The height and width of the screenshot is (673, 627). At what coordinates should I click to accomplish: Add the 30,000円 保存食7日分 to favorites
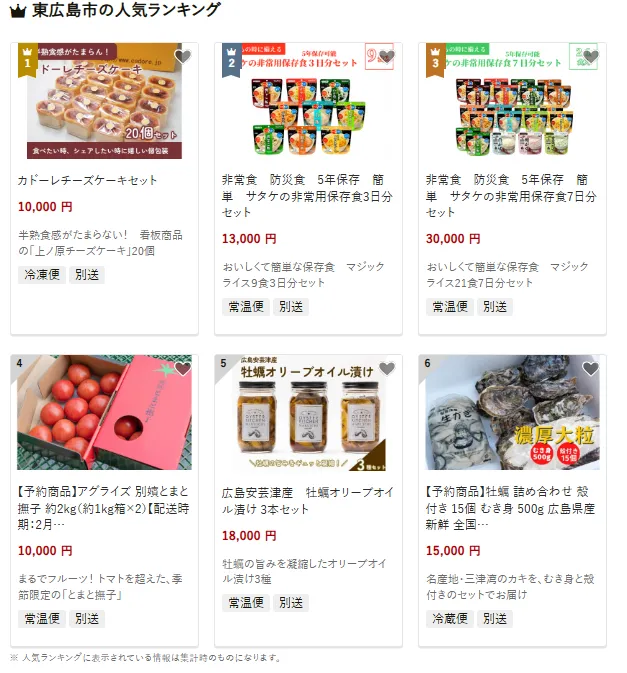[x=590, y=57]
